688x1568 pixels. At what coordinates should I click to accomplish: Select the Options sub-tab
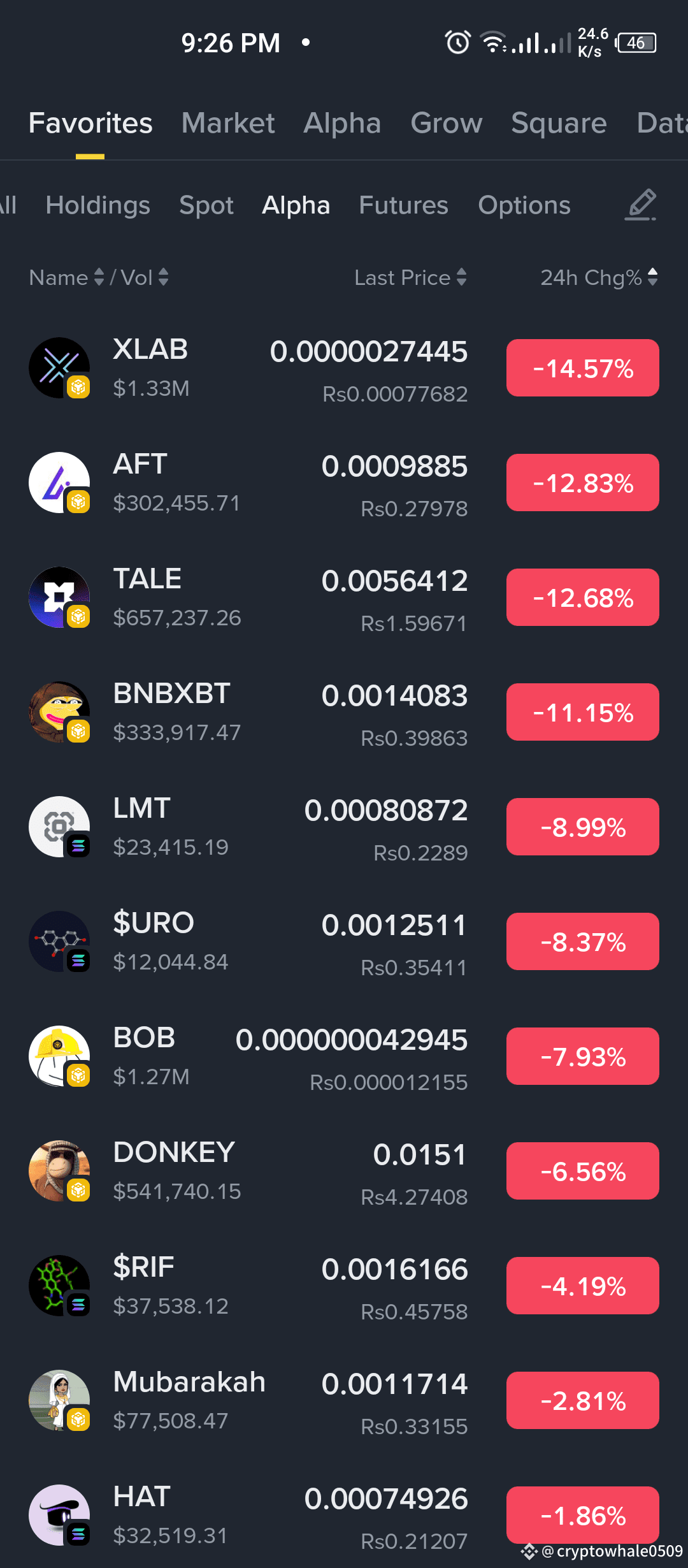[524, 205]
